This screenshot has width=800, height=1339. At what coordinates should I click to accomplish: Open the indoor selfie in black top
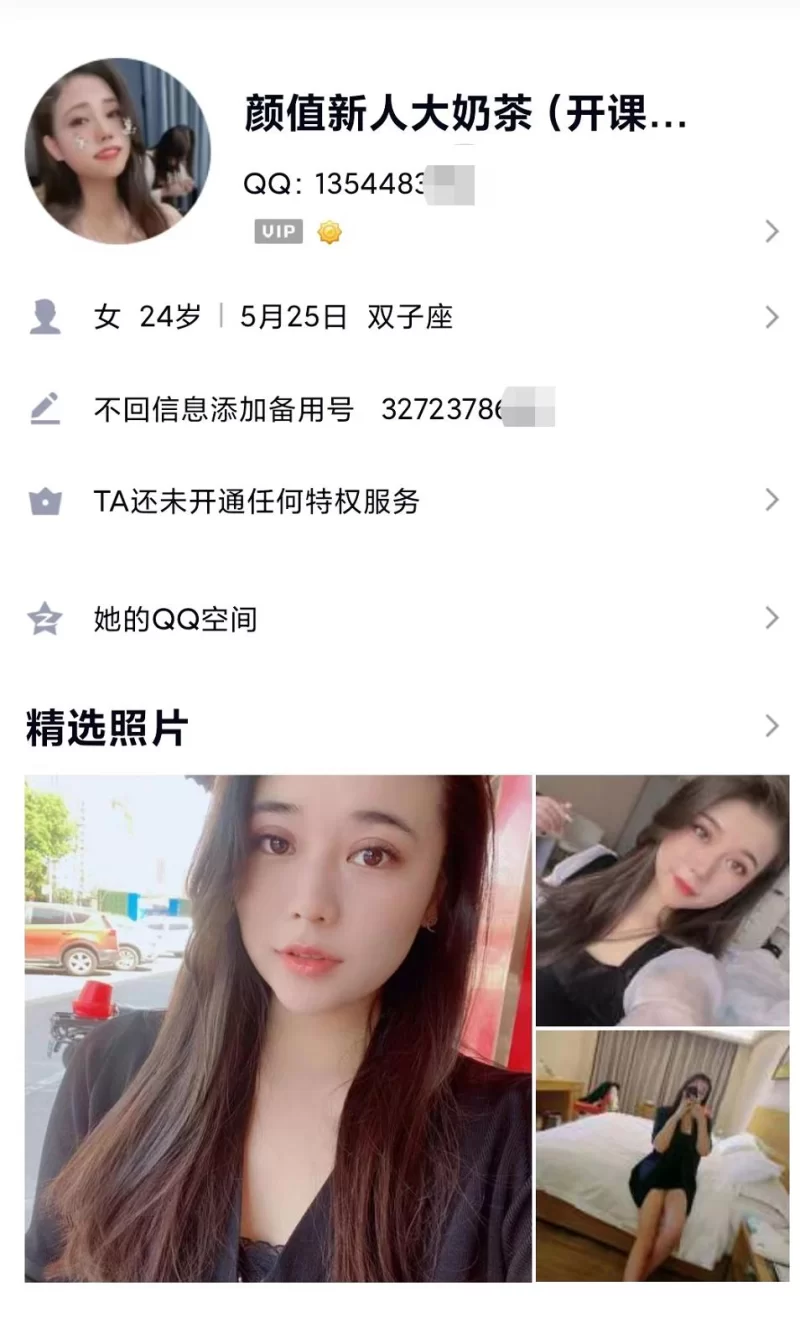pos(662,900)
